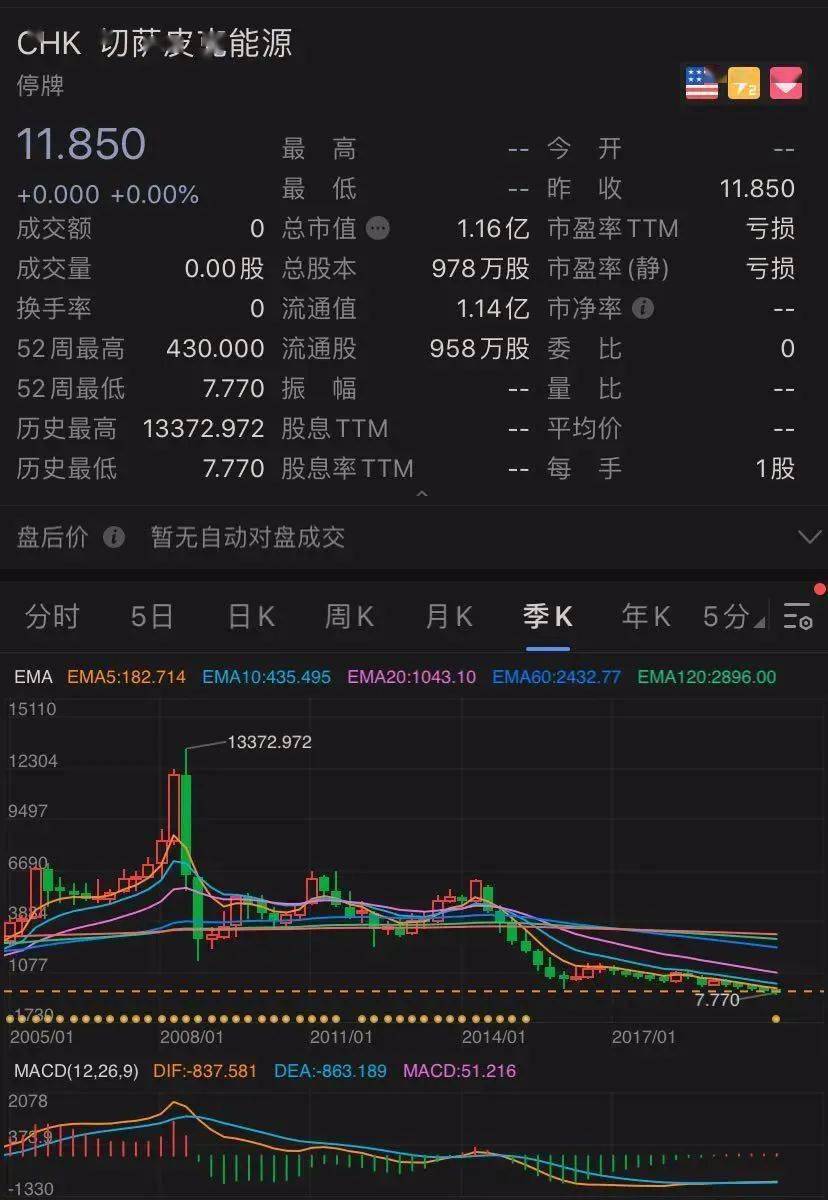Switch to 年K yearly chart
Viewport: 828px width, 1200px height.
coord(646,617)
